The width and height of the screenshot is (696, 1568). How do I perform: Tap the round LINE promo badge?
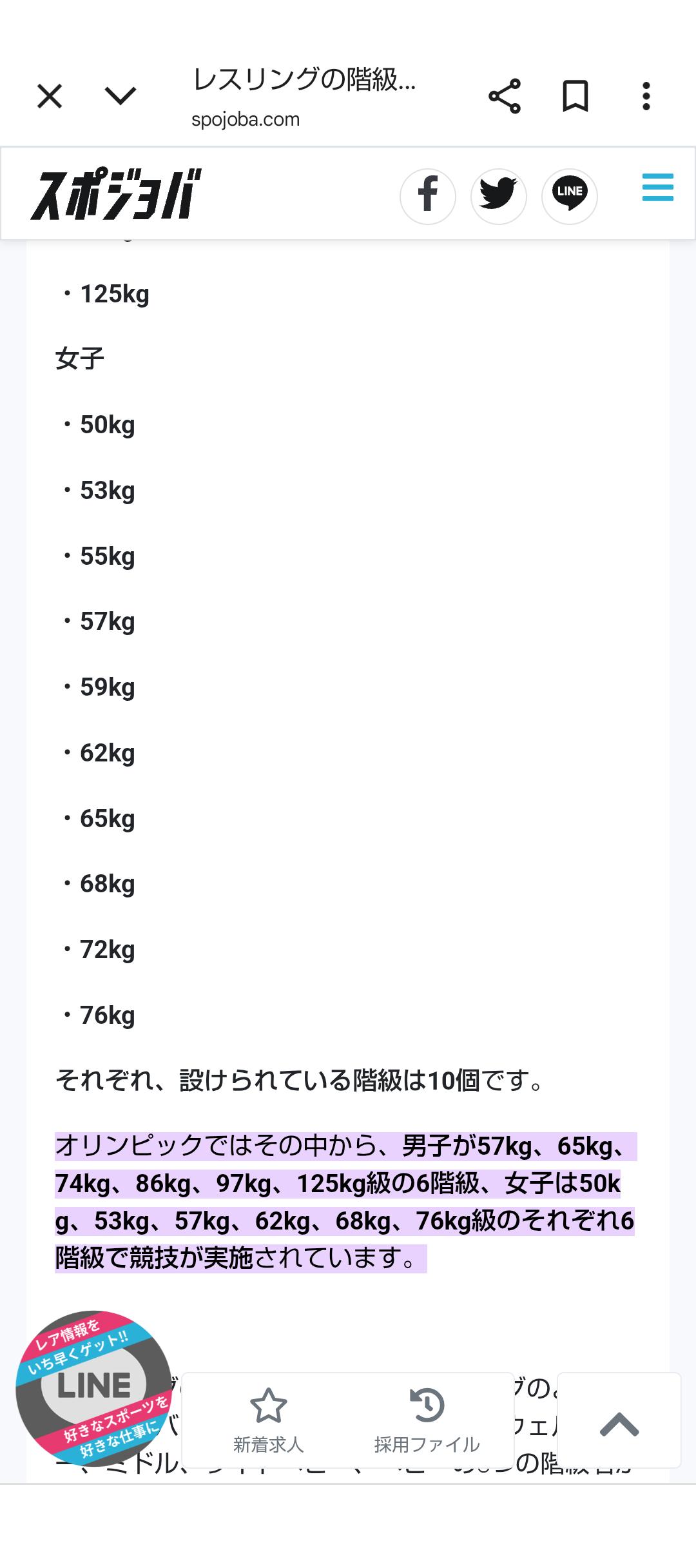pyautogui.click(x=93, y=1389)
